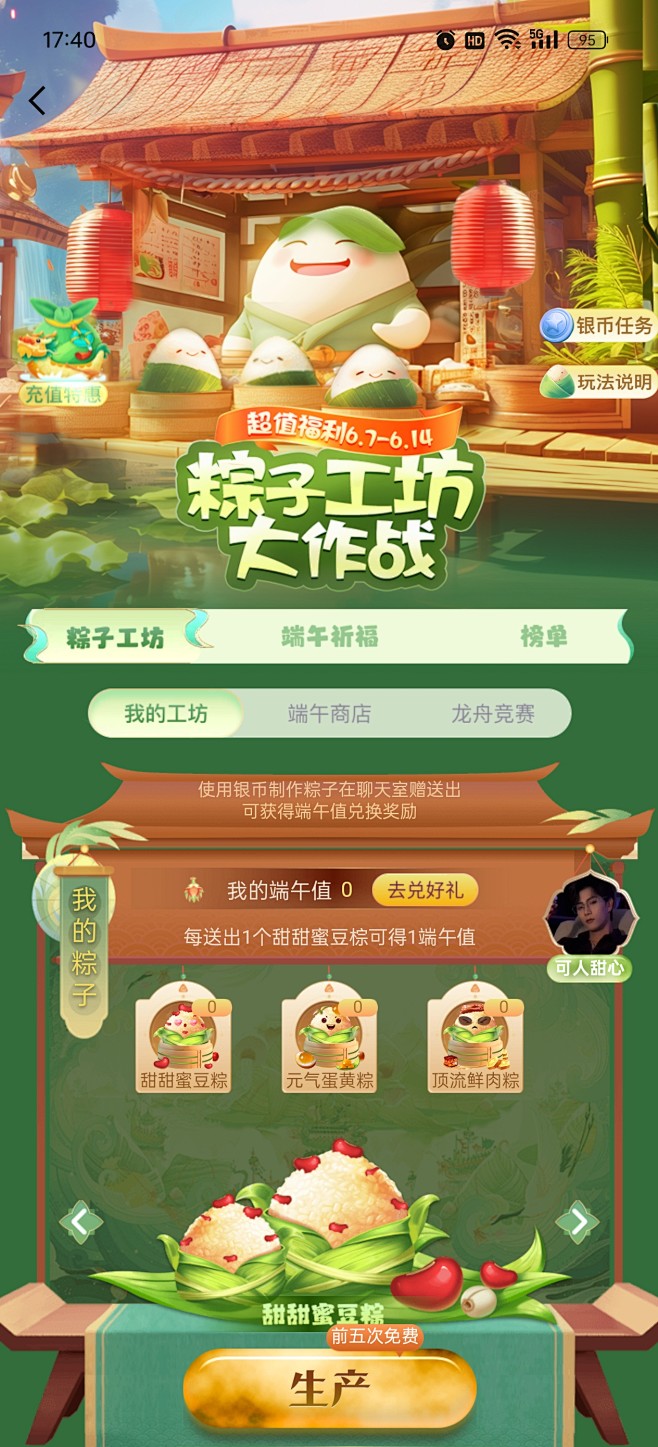Switch to the 粽子工坊 tab
658x1447 pixels.
click(115, 637)
